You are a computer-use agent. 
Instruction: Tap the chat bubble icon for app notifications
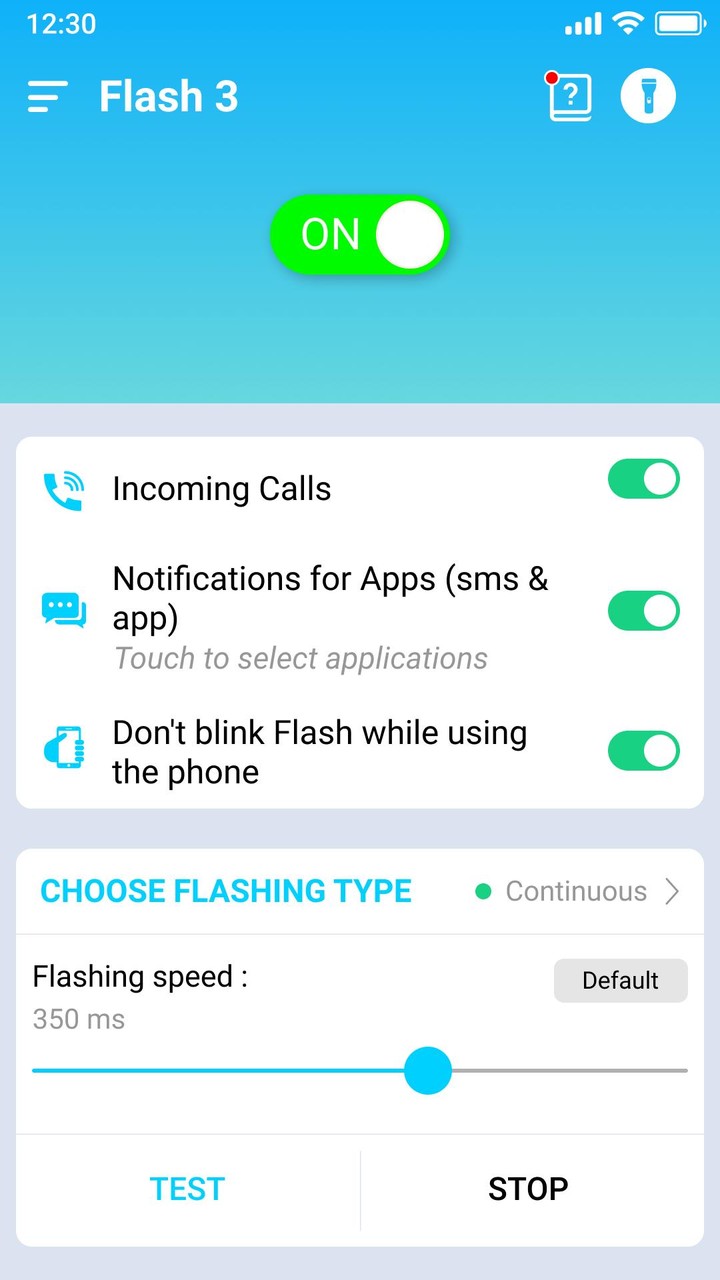tap(62, 610)
